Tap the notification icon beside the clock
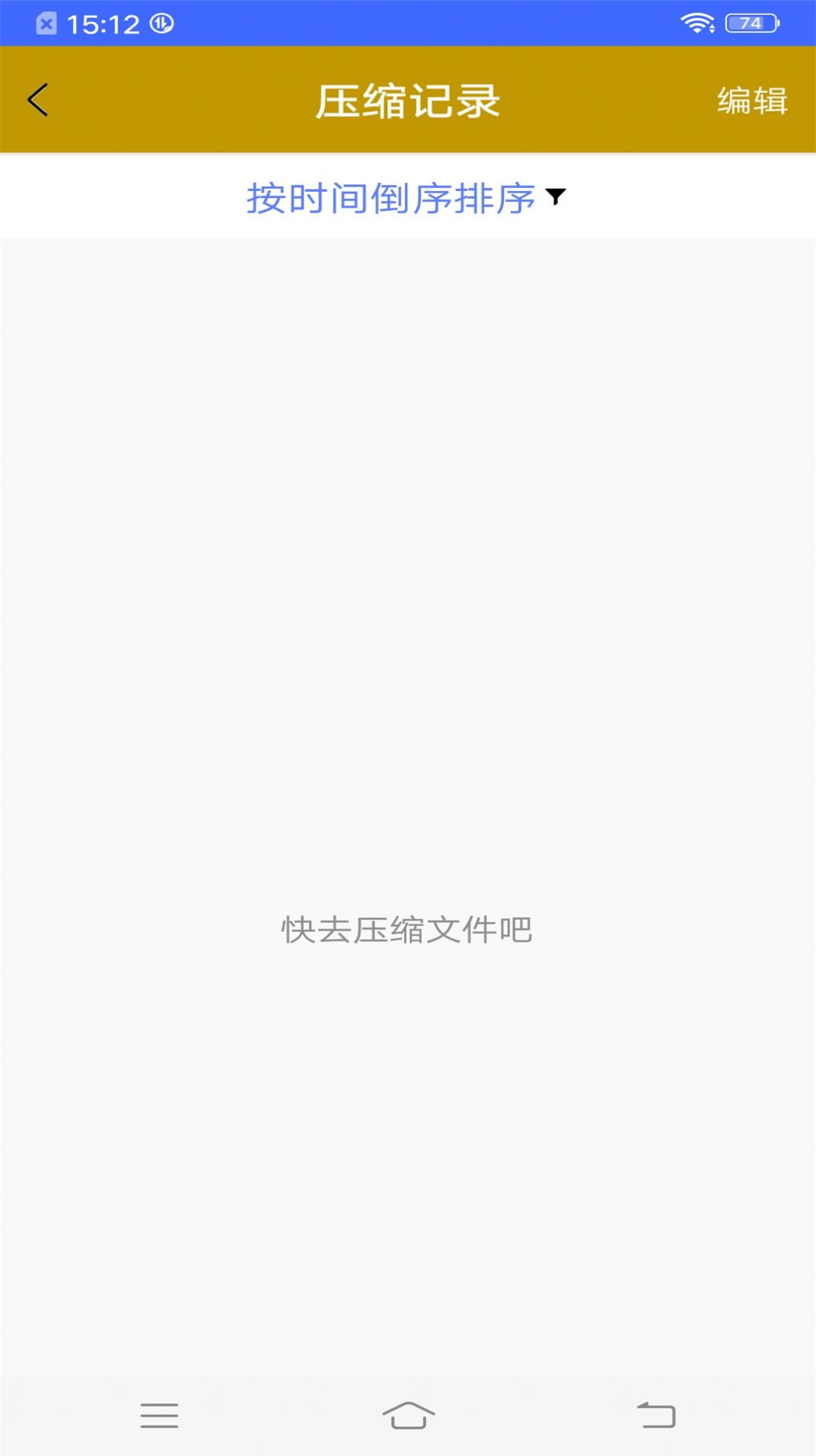Viewport: 816px width, 1456px height. pos(46,23)
